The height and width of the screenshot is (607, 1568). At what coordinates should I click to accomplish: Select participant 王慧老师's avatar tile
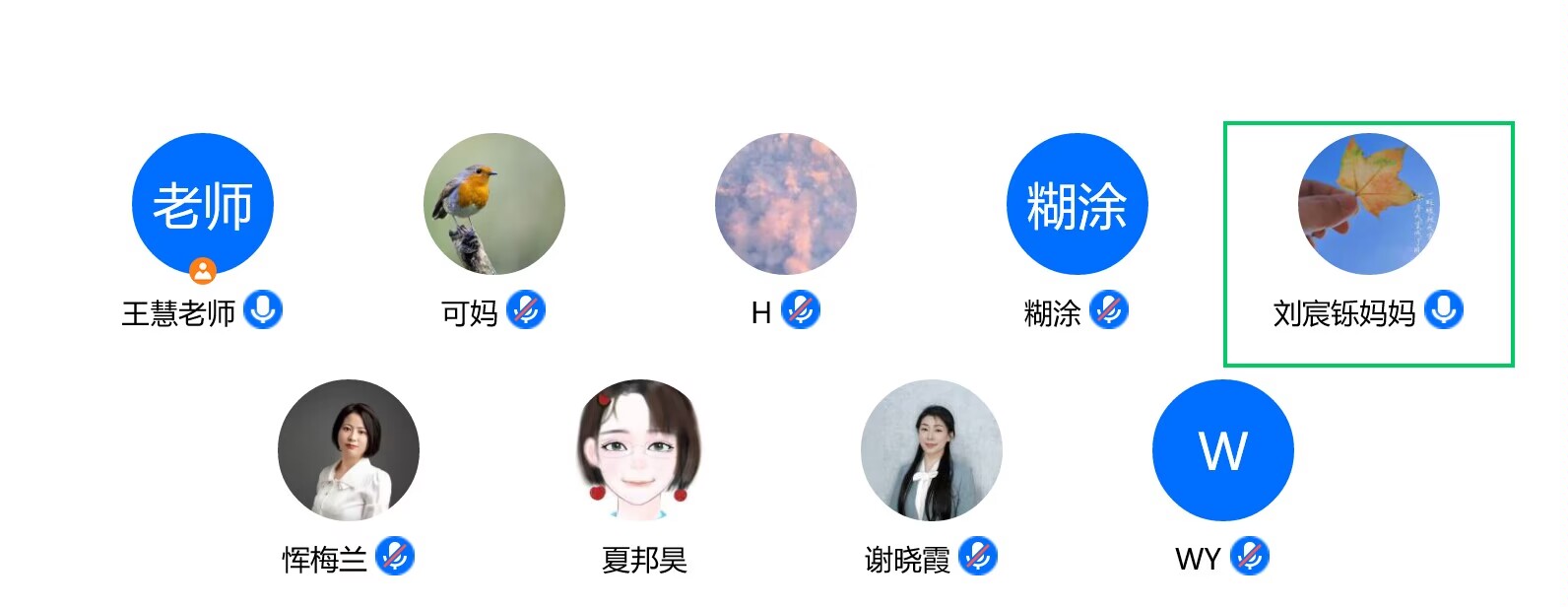point(202,205)
